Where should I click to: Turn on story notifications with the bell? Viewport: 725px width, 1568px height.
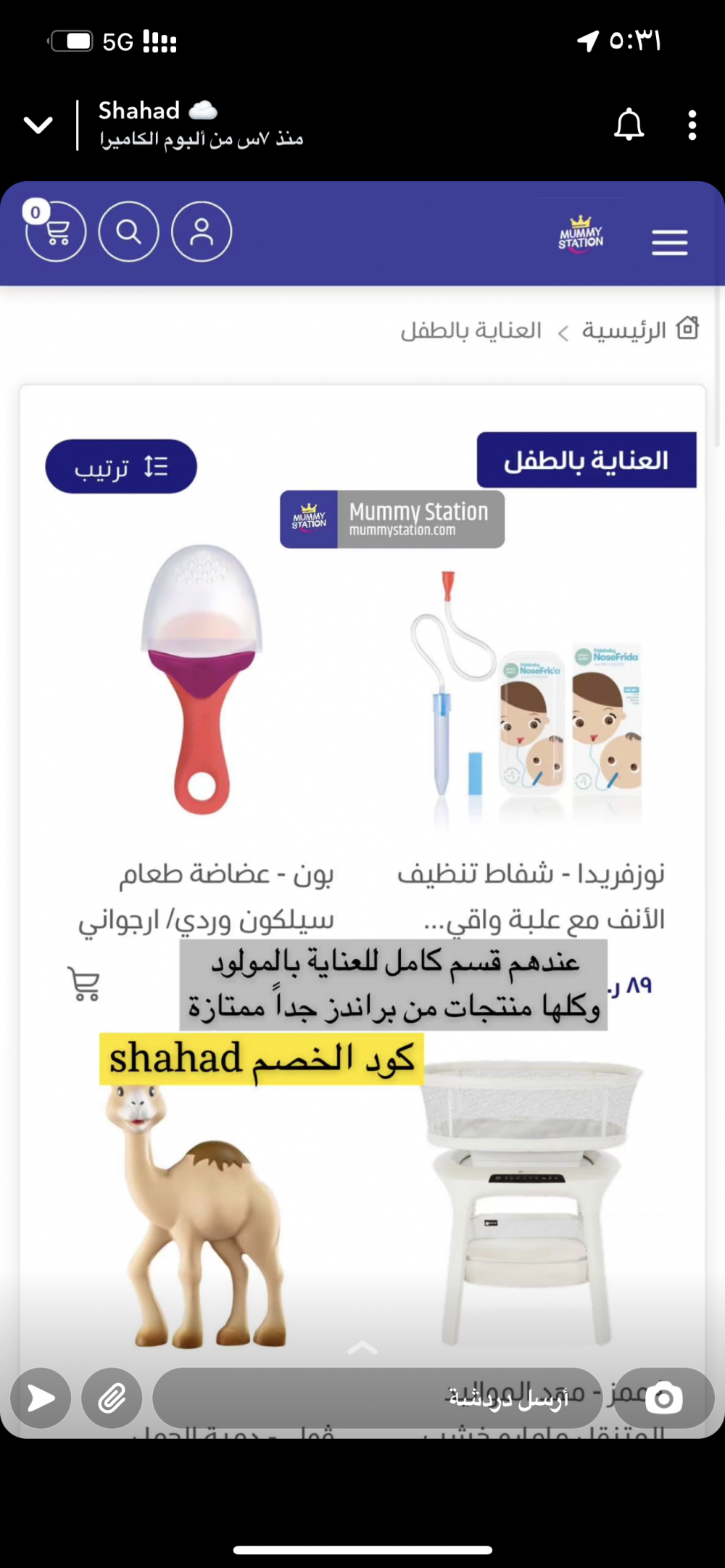point(629,125)
